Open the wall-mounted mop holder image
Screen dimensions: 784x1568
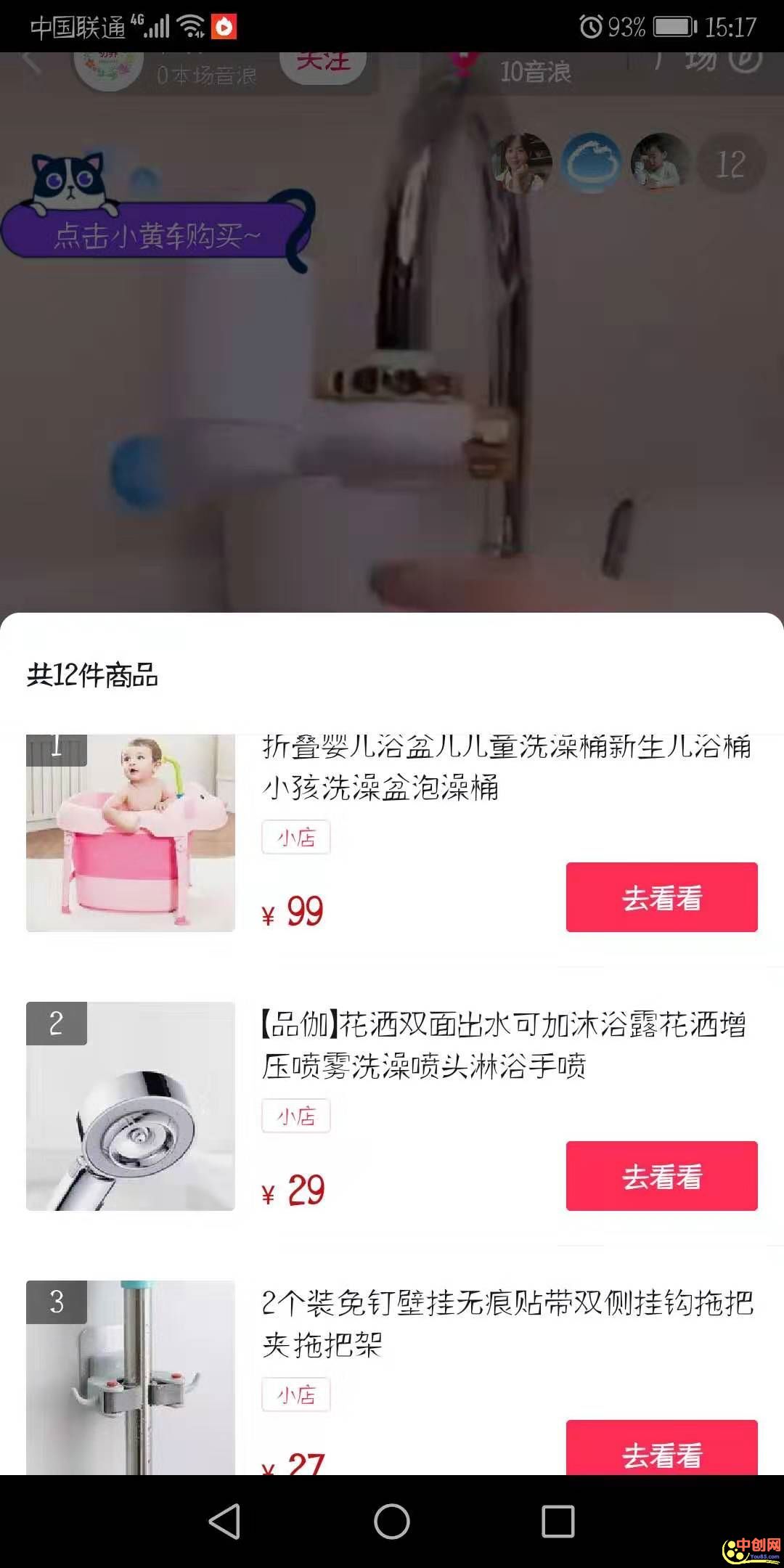tap(131, 1378)
